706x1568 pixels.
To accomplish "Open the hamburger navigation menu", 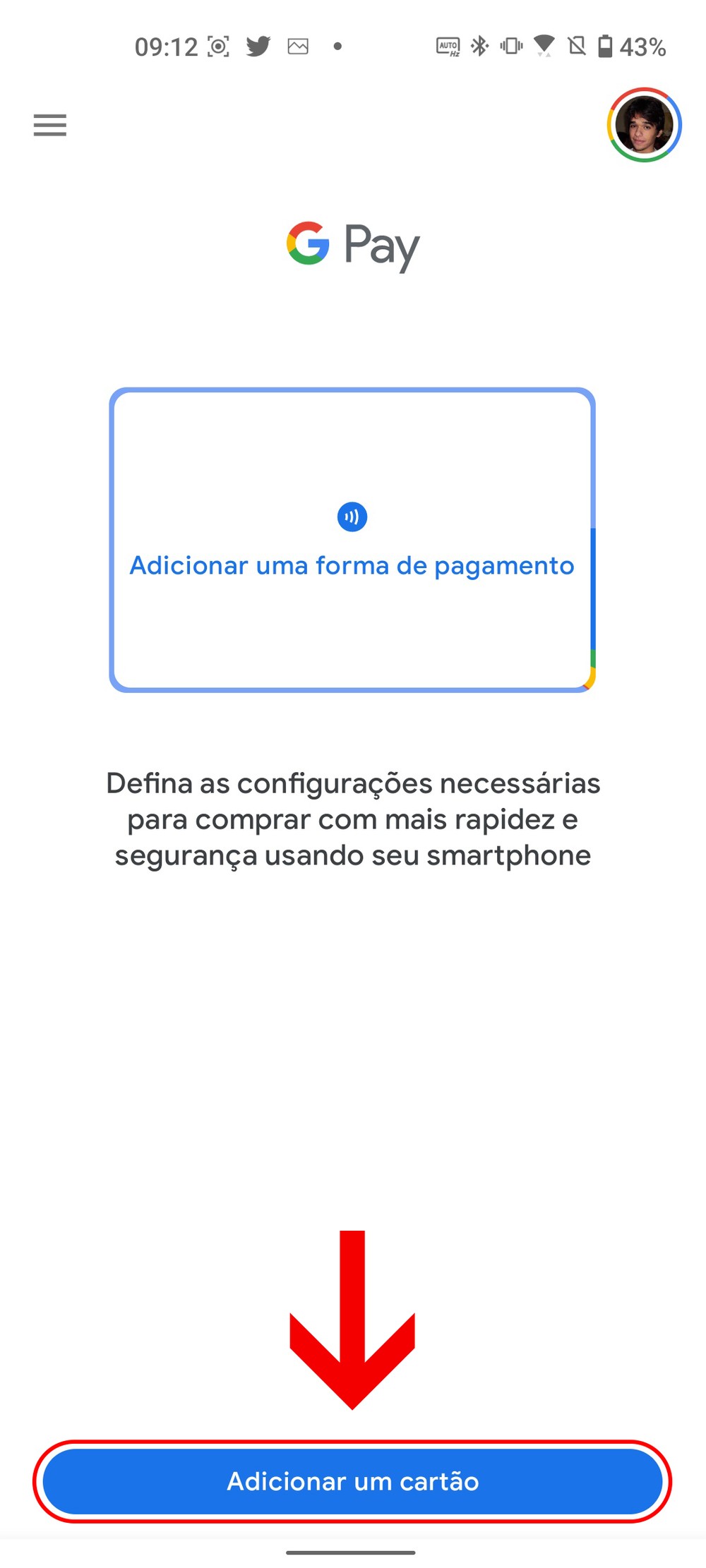I will pos(50,125).
